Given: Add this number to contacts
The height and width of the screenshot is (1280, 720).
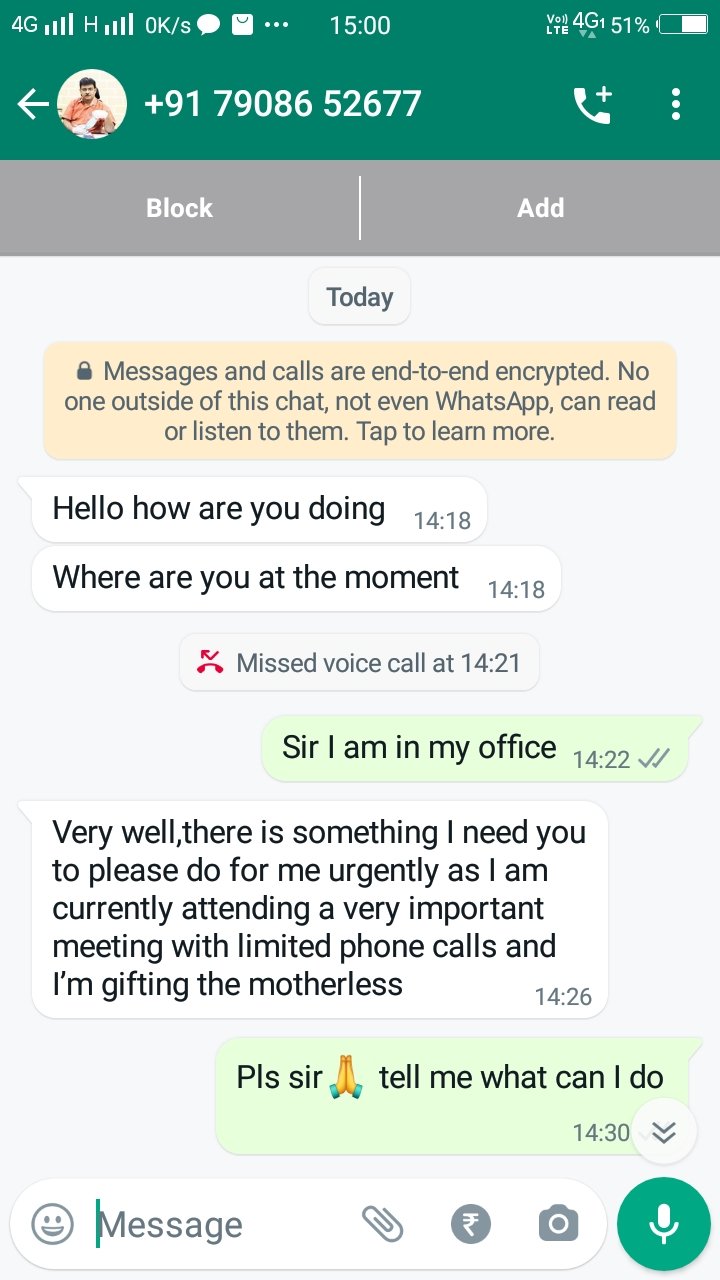Looking at the screenshot, I should (540, 208).
